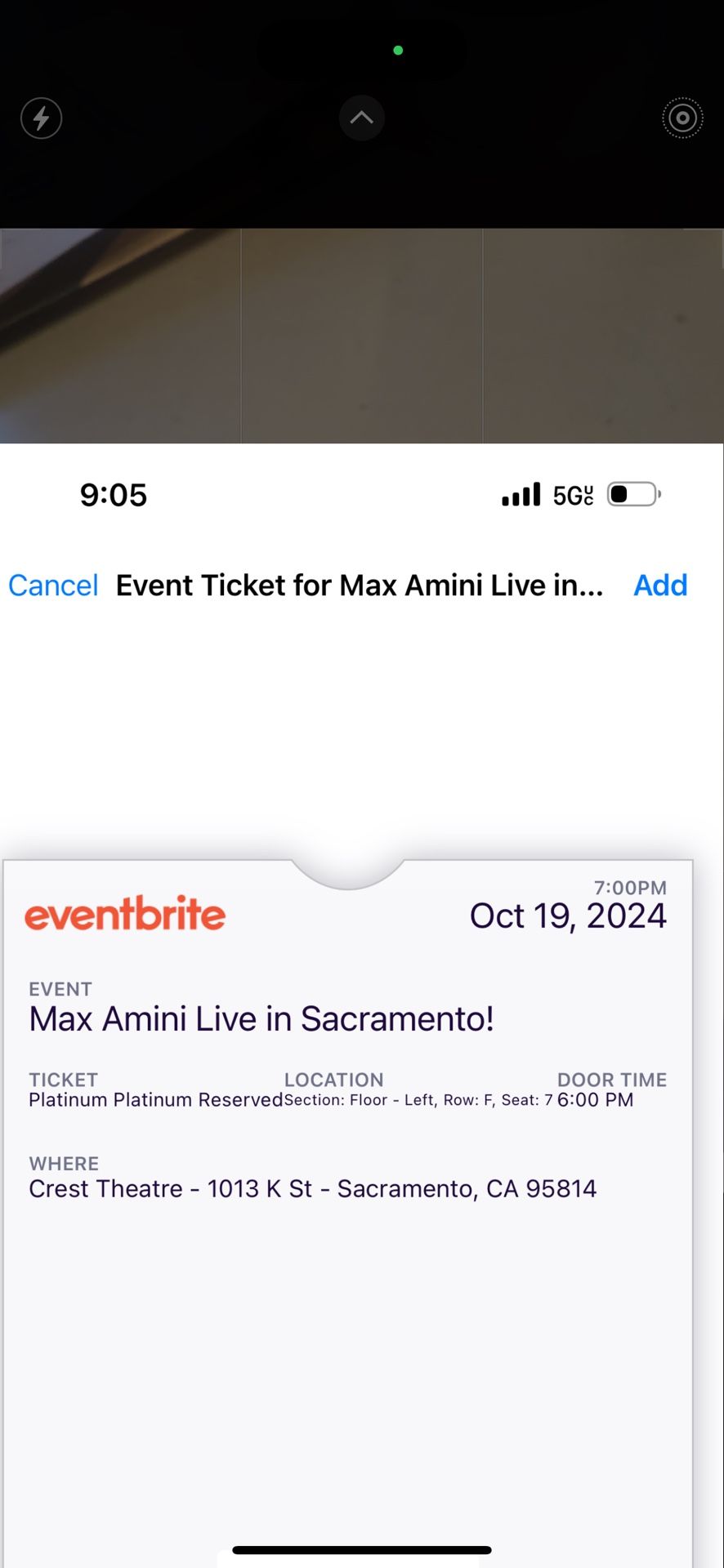
Task: Cancel adding the event ticket
Action: click(x=53, y=586)
